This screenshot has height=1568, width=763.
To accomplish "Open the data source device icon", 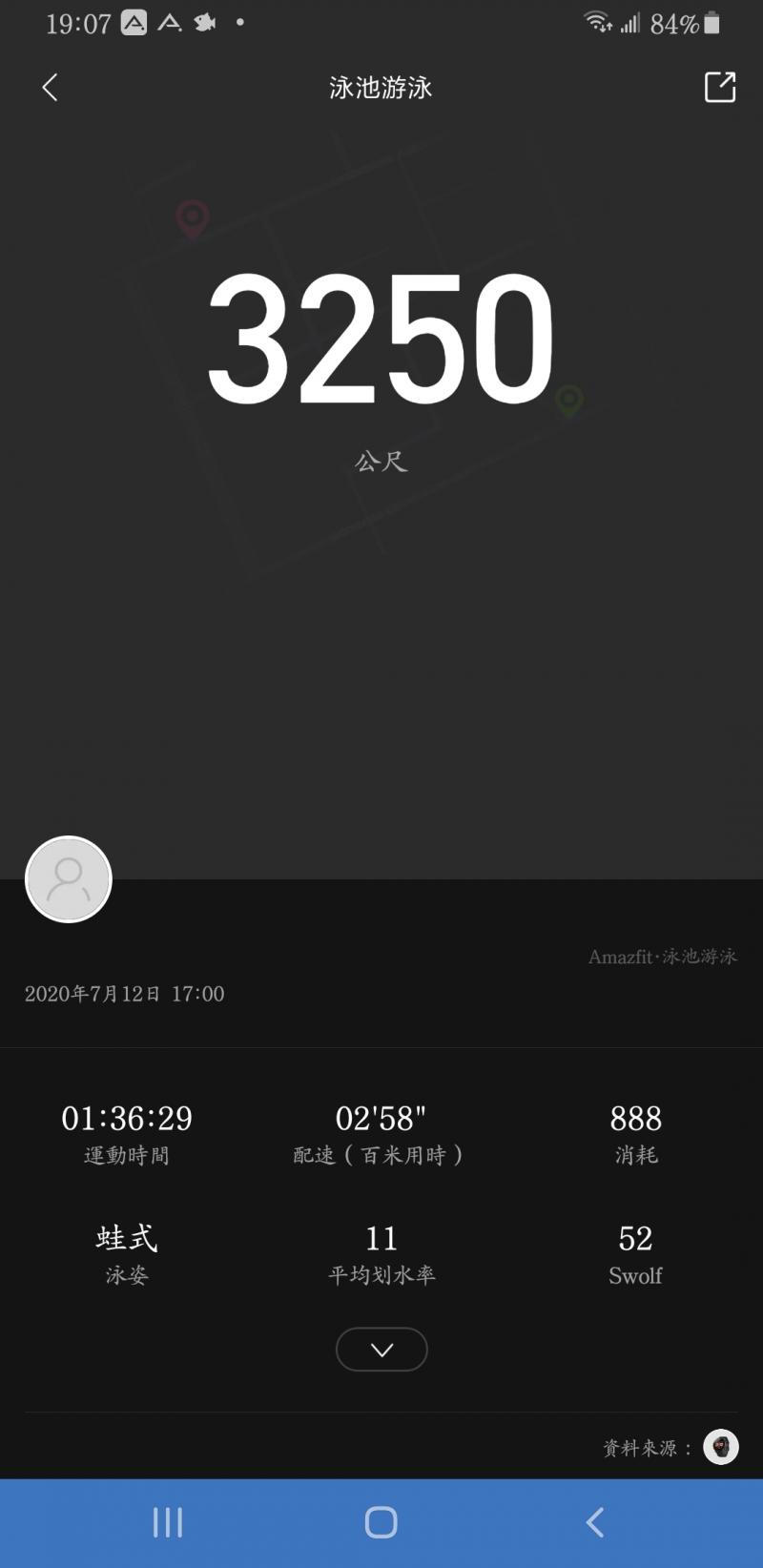I will pyautogui.click(x=721, y=1447).
